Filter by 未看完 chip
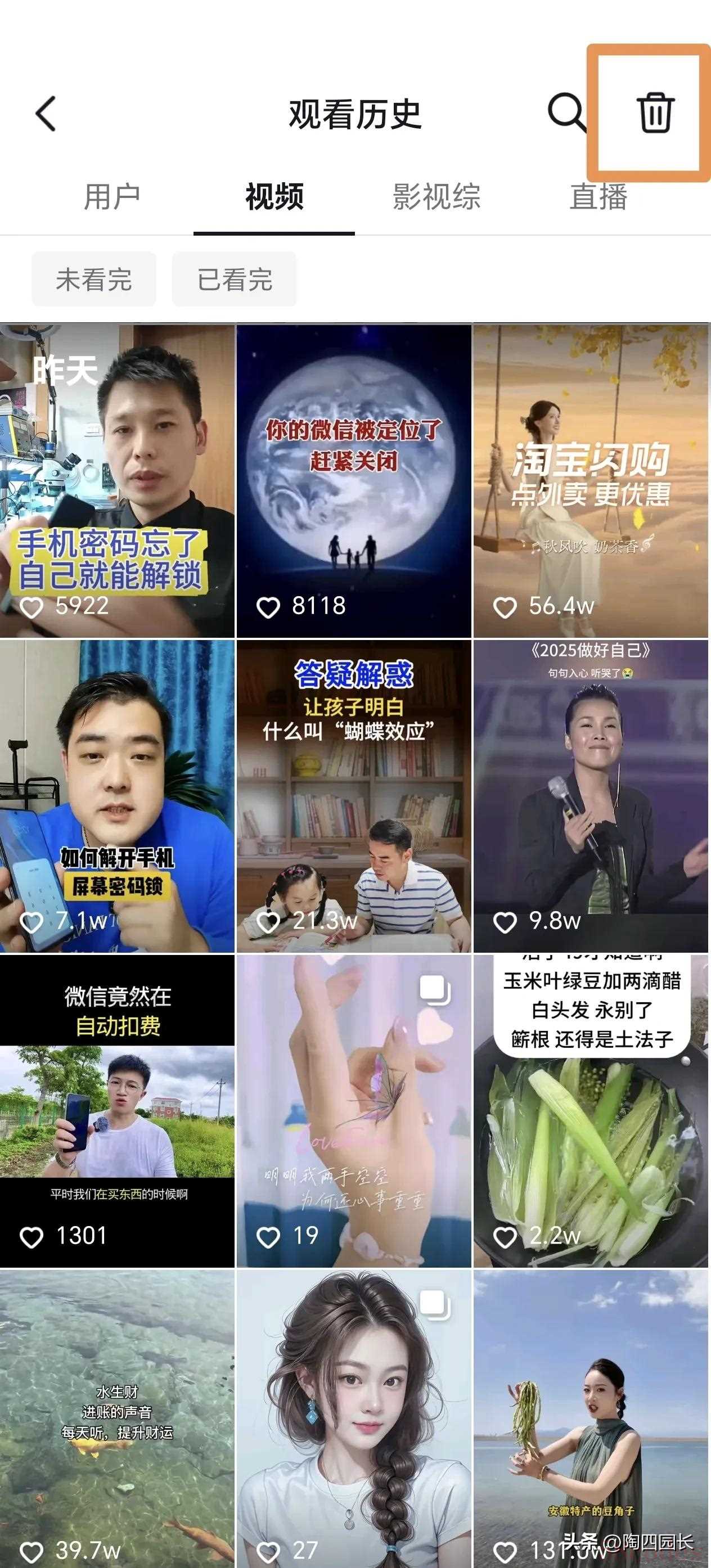This screenshot has width=711, height=1568. [94, 280]
